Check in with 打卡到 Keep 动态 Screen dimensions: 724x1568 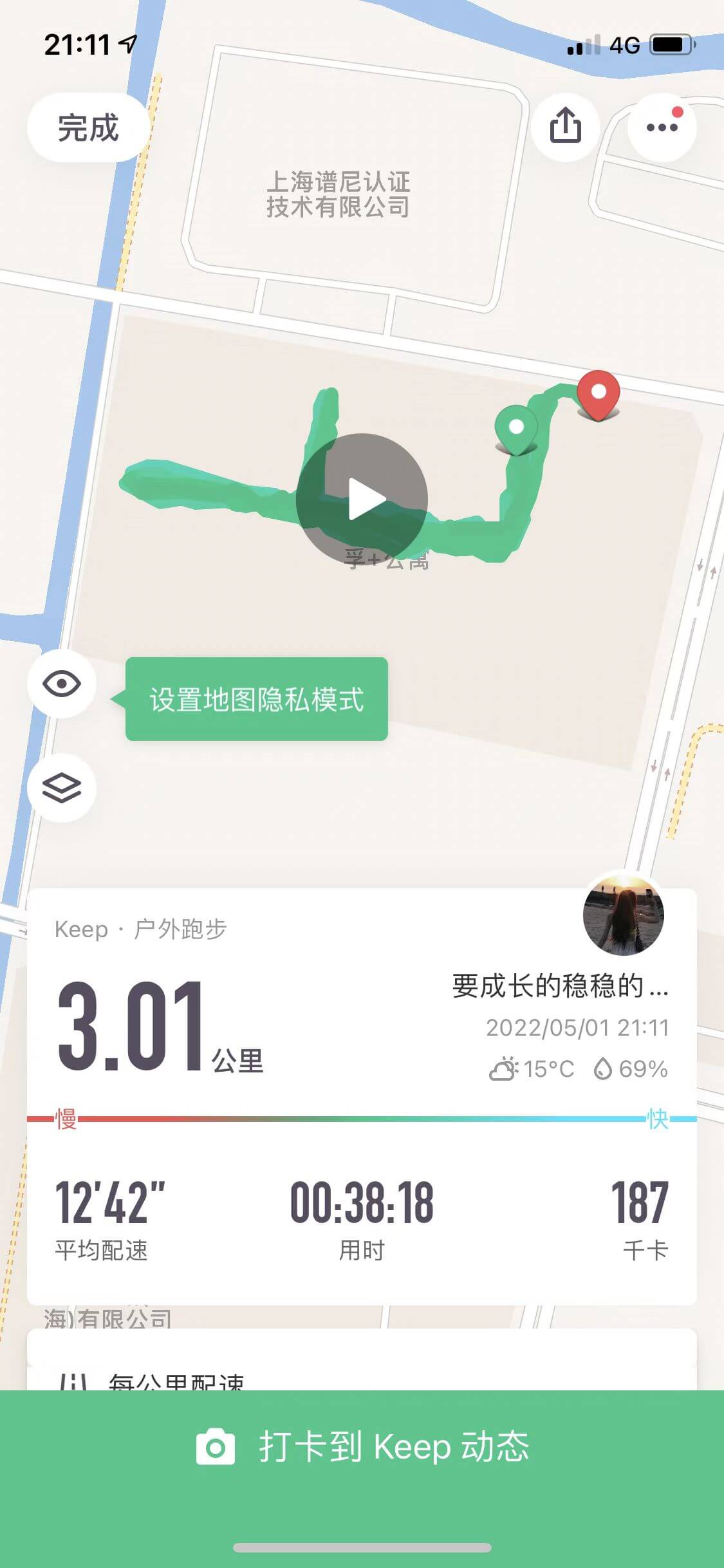coord(362,1447)
